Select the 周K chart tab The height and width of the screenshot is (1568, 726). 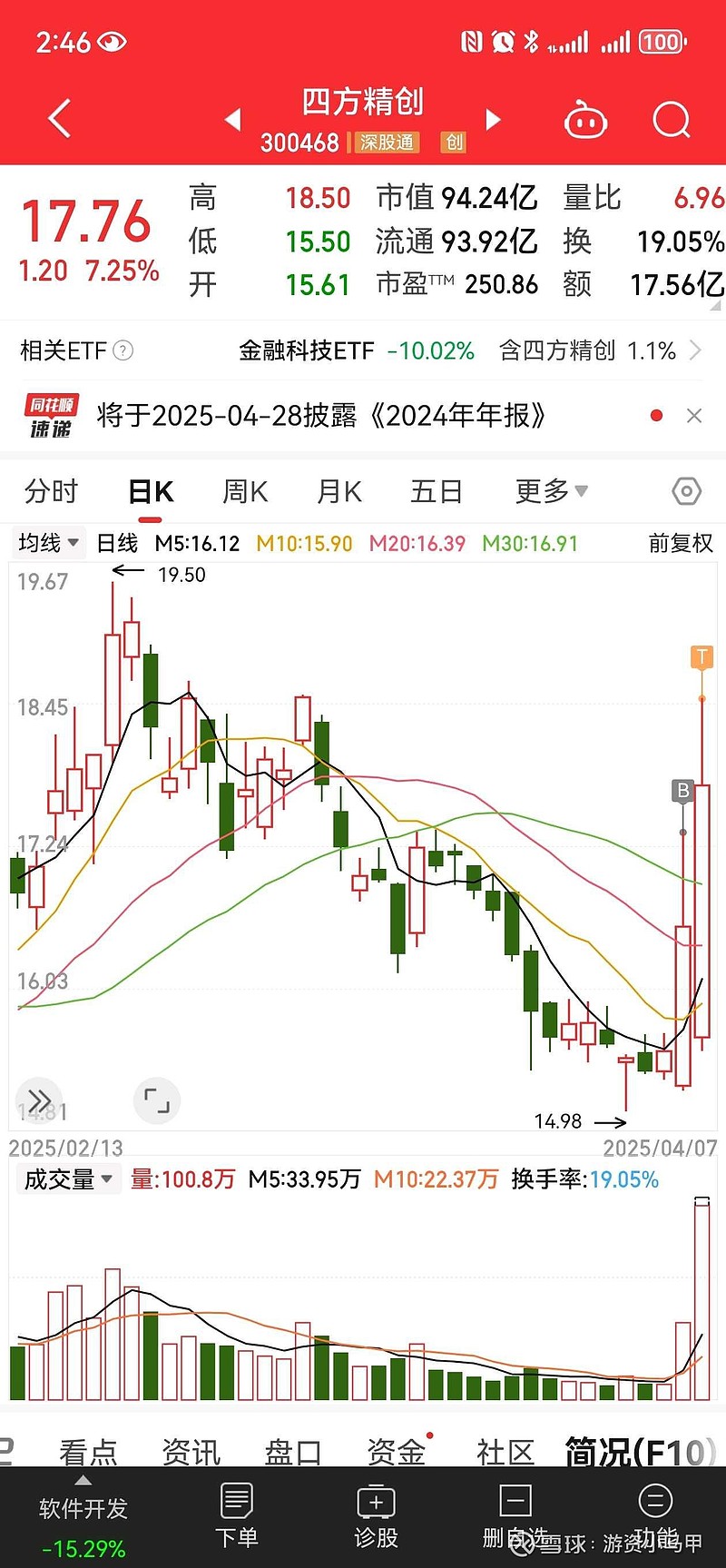pyautogui.click(x=245, y=491)
